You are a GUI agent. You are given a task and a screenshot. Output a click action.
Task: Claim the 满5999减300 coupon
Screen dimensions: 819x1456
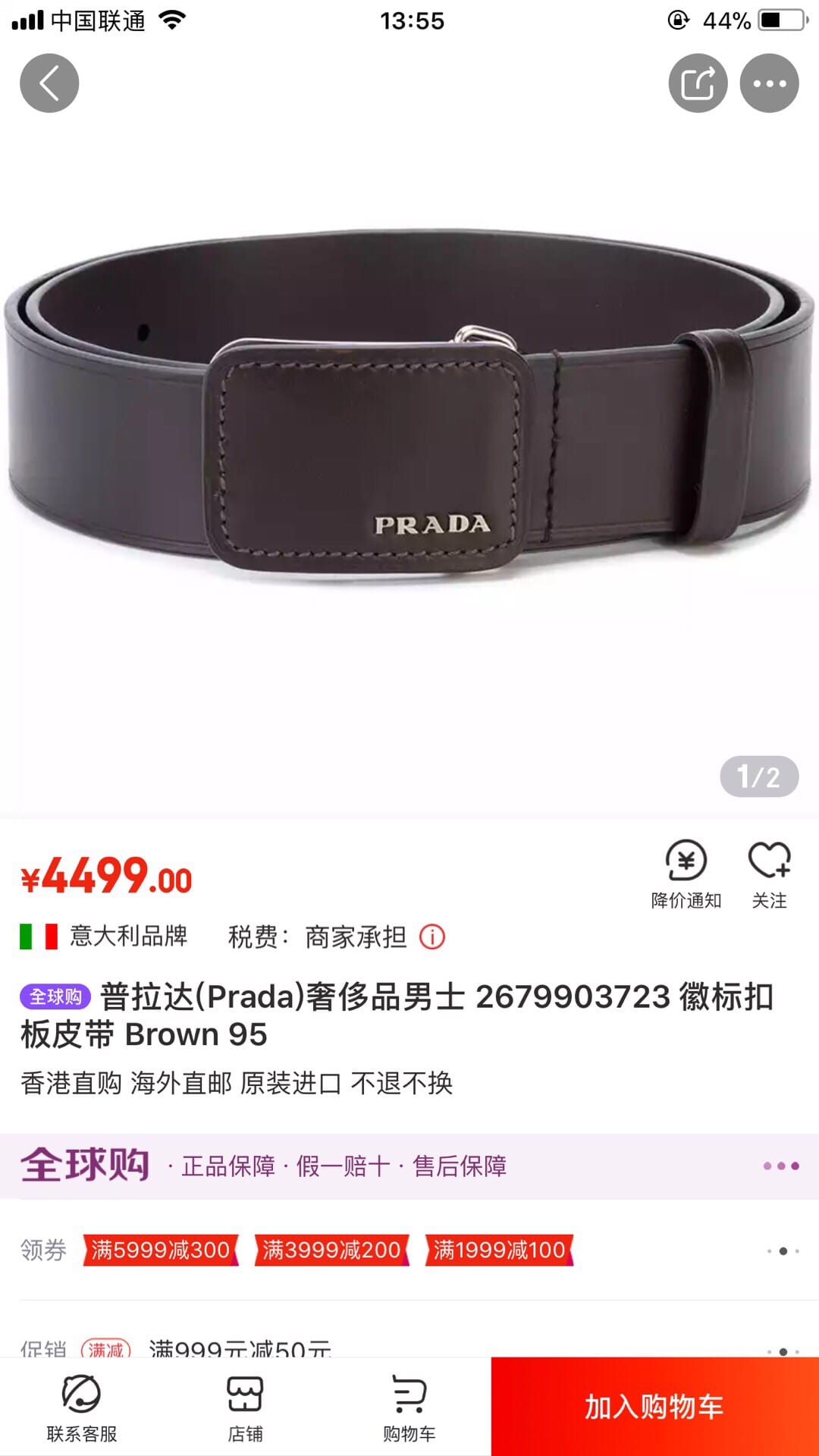tap(160, 1250)
